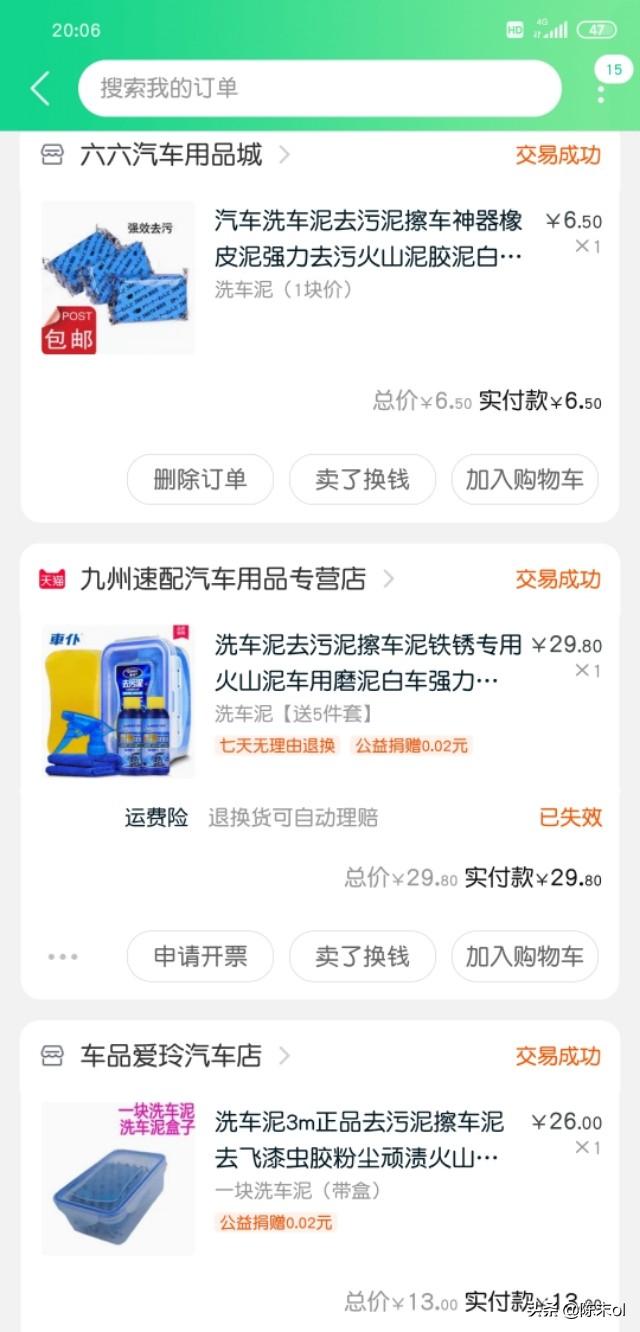Tap 删除订单 for the 六六汽车用品城 order
The height and width of the screenshot is (1332, 640).
click(x=200, y=479)
